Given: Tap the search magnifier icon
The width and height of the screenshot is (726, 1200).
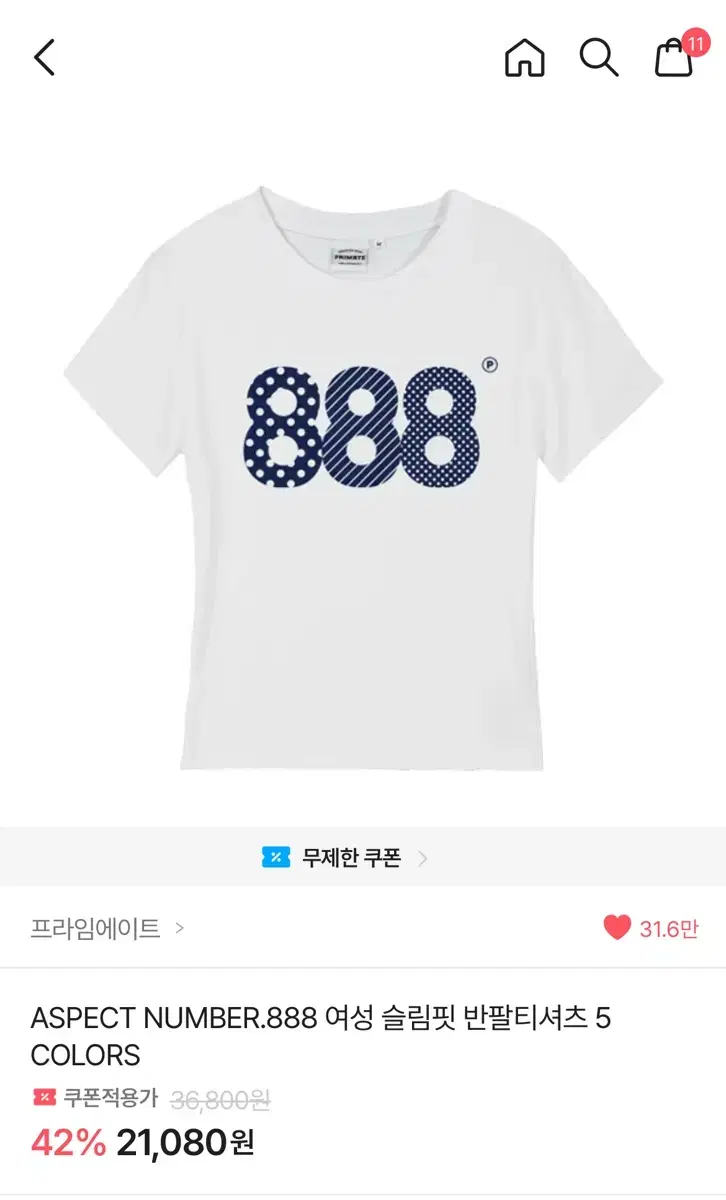Looking at the screenshot, I should (x=598, y=58).
